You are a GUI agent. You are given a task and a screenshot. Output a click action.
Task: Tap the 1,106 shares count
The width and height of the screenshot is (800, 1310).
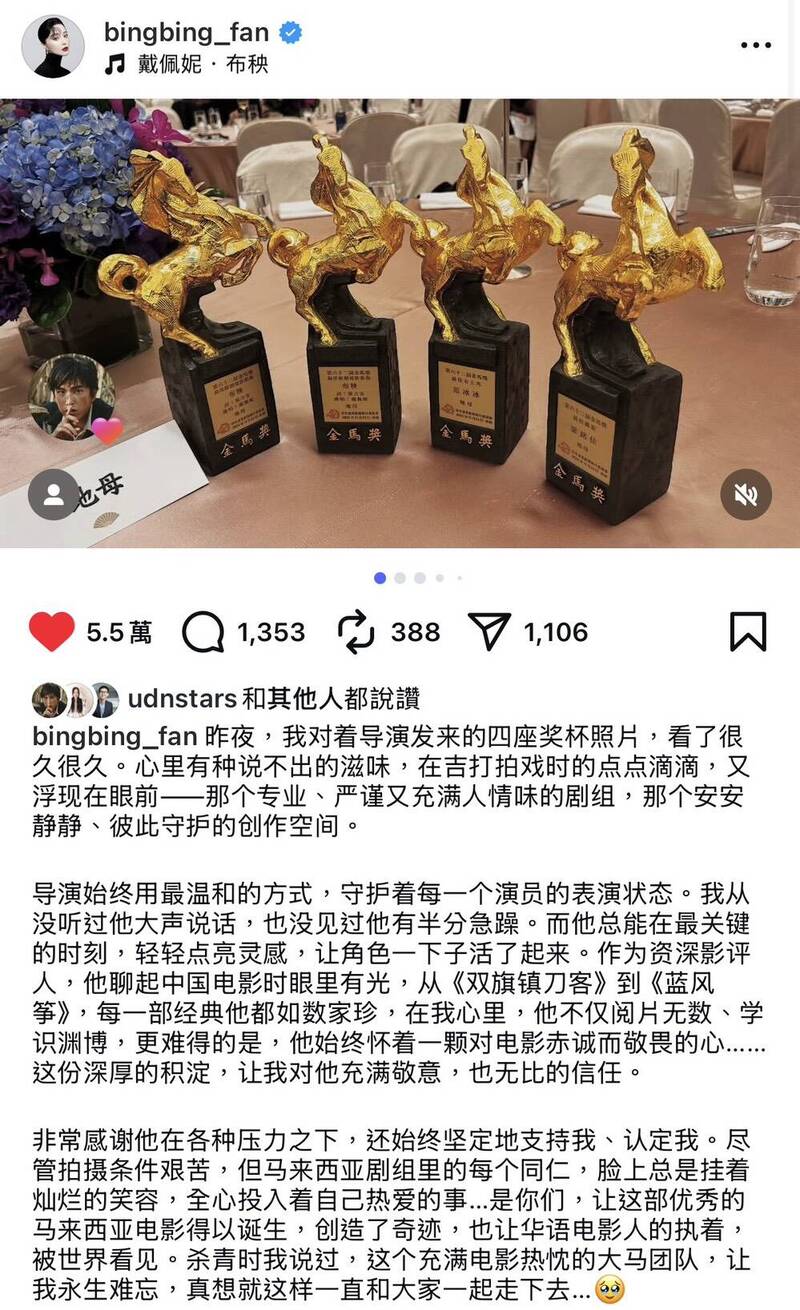(x=557, y=631)
